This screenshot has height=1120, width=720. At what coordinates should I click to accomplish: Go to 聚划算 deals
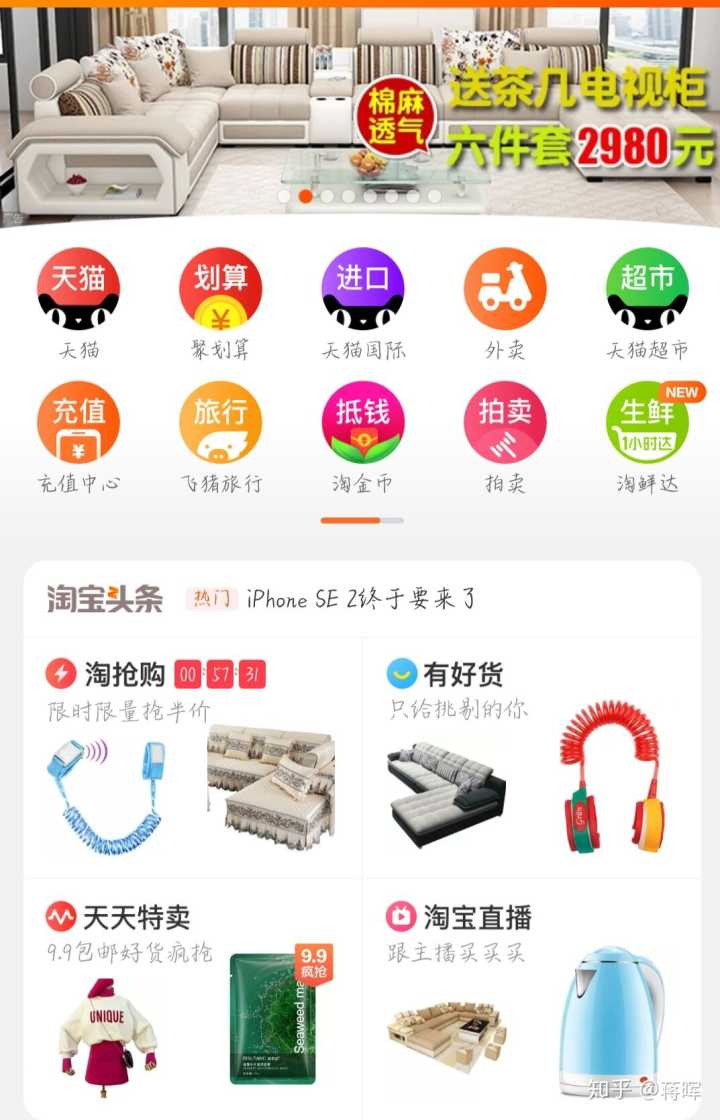[x=220, y=290]
